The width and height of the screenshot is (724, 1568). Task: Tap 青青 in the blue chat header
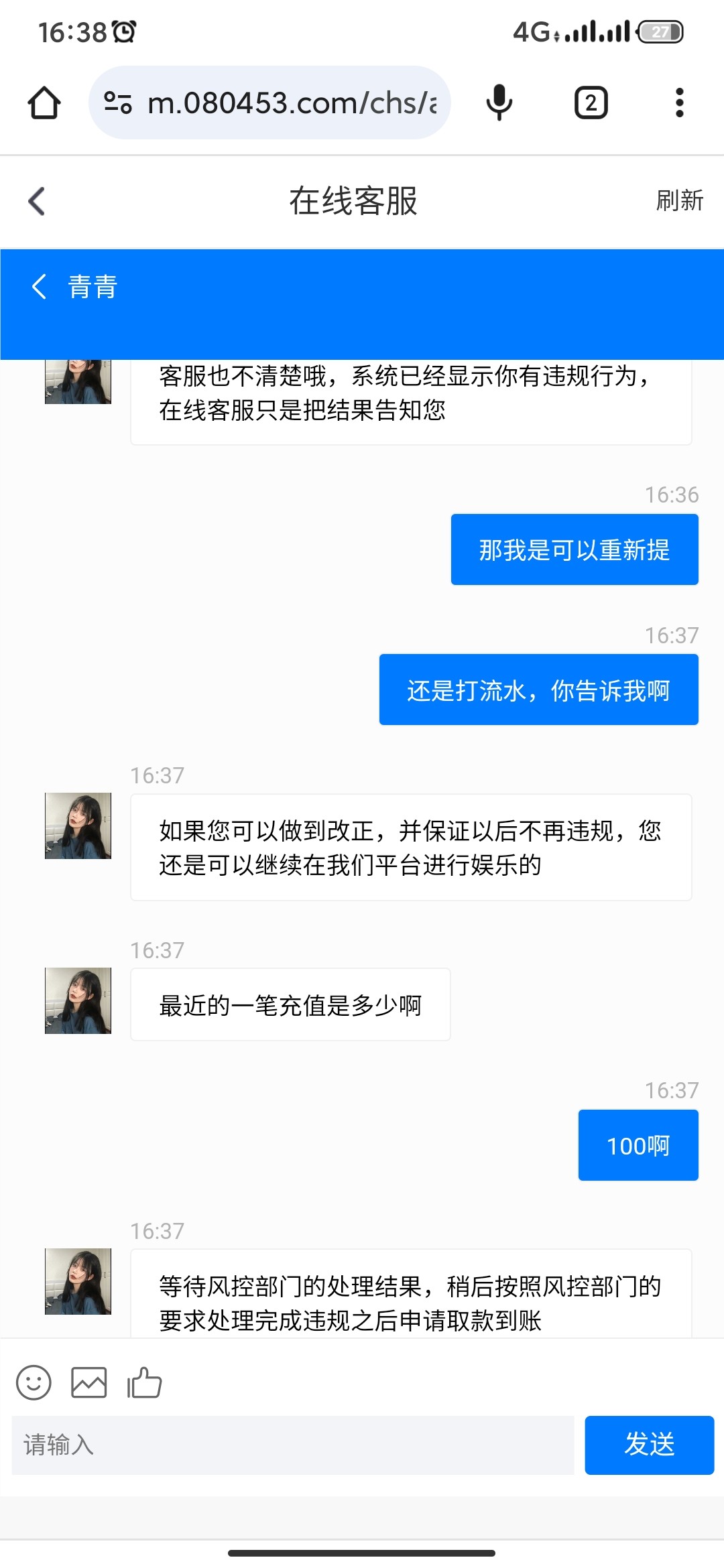pyautogui.click(x=93, y=287)
